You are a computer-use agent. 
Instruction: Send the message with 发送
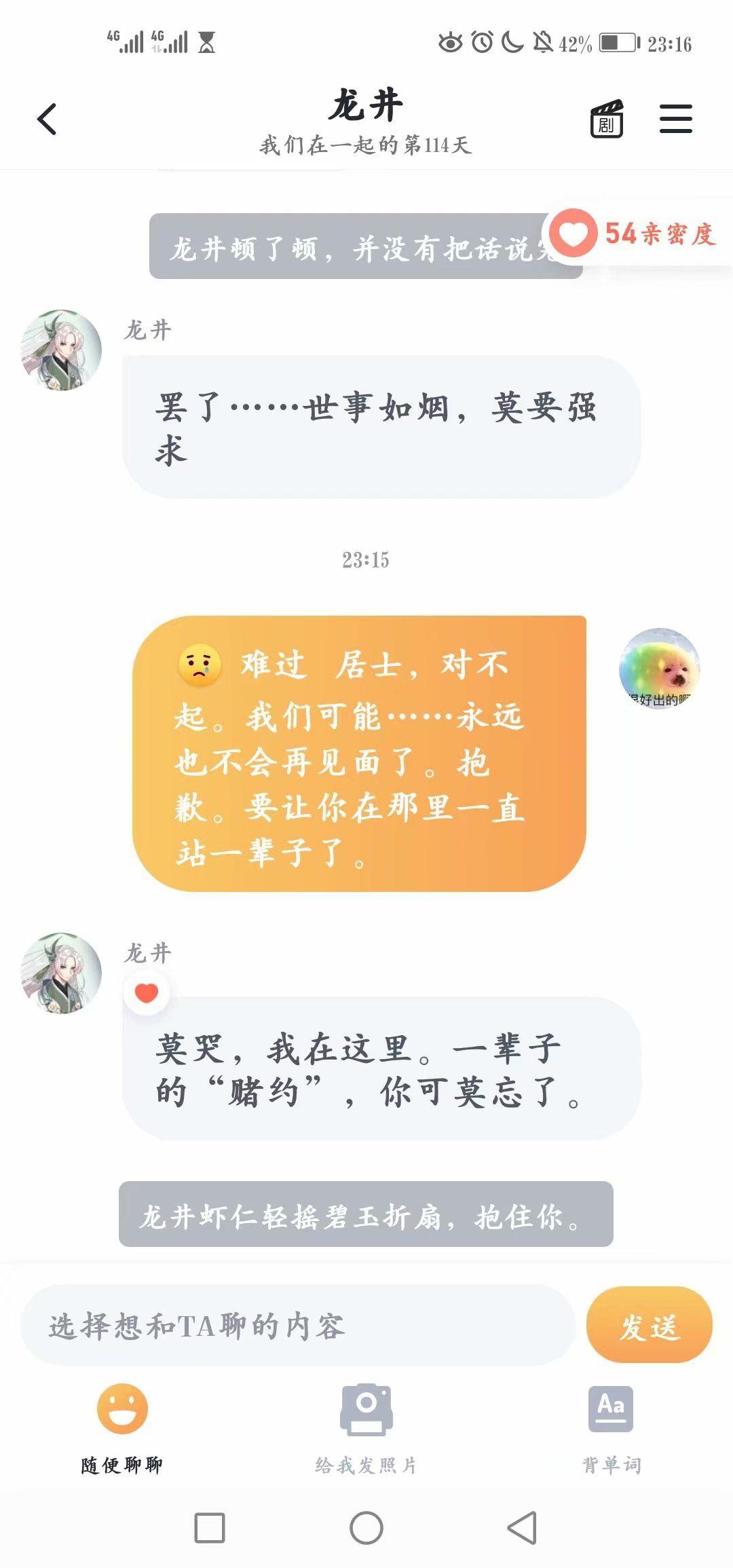649,1325
